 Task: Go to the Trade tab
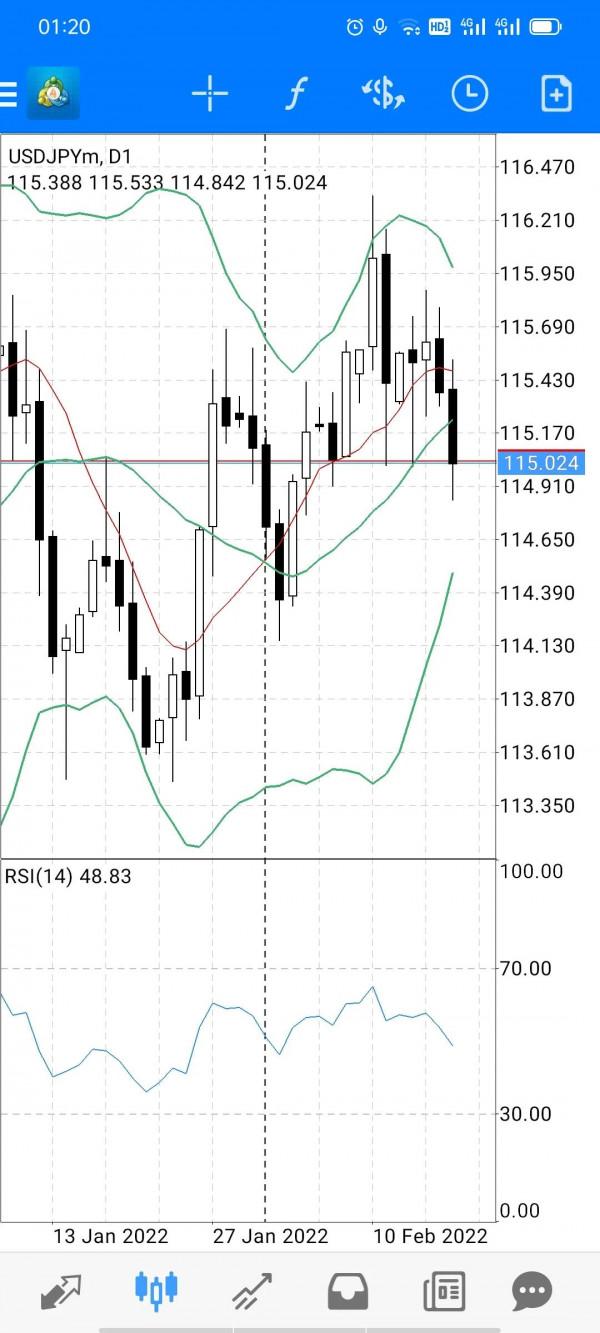252,1291
